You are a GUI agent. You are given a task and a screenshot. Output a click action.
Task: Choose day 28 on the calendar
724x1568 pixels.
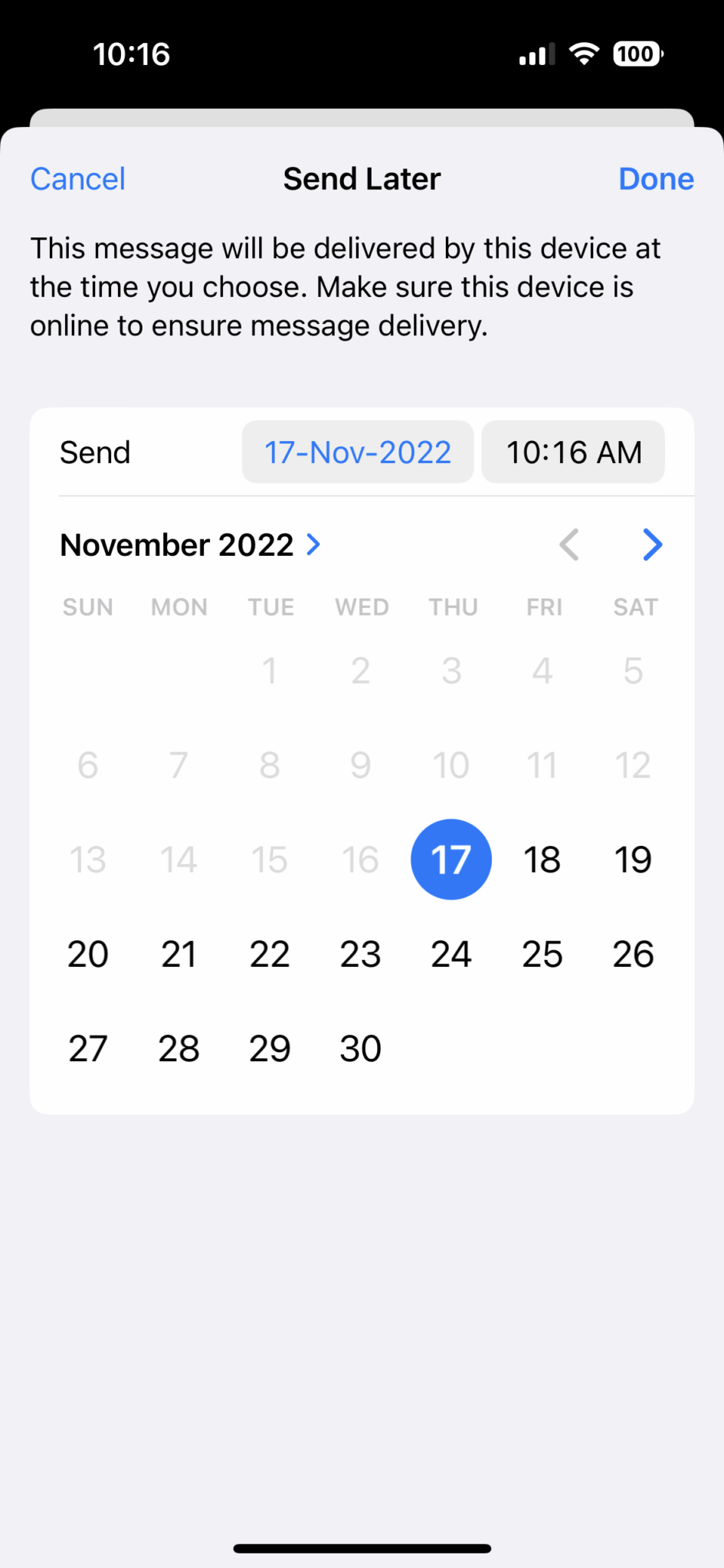pos(179,1048)
